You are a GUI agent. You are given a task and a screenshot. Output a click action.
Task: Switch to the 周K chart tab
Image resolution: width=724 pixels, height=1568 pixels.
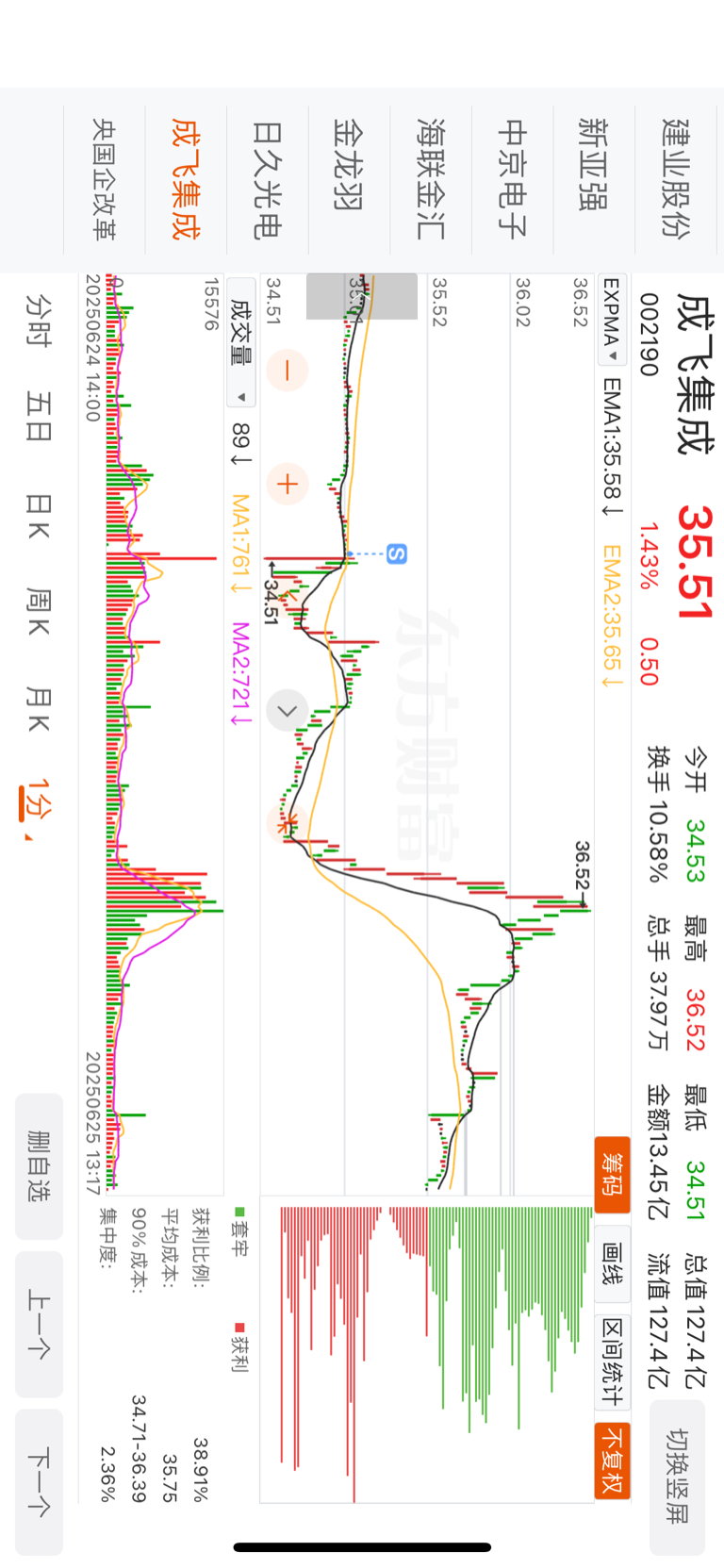(40, 613)
